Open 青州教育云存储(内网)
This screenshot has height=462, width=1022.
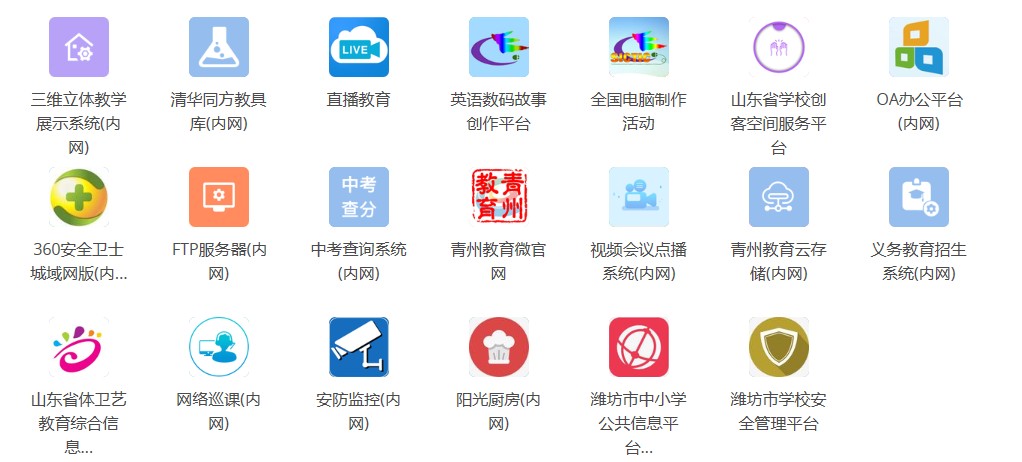(779, 197)
